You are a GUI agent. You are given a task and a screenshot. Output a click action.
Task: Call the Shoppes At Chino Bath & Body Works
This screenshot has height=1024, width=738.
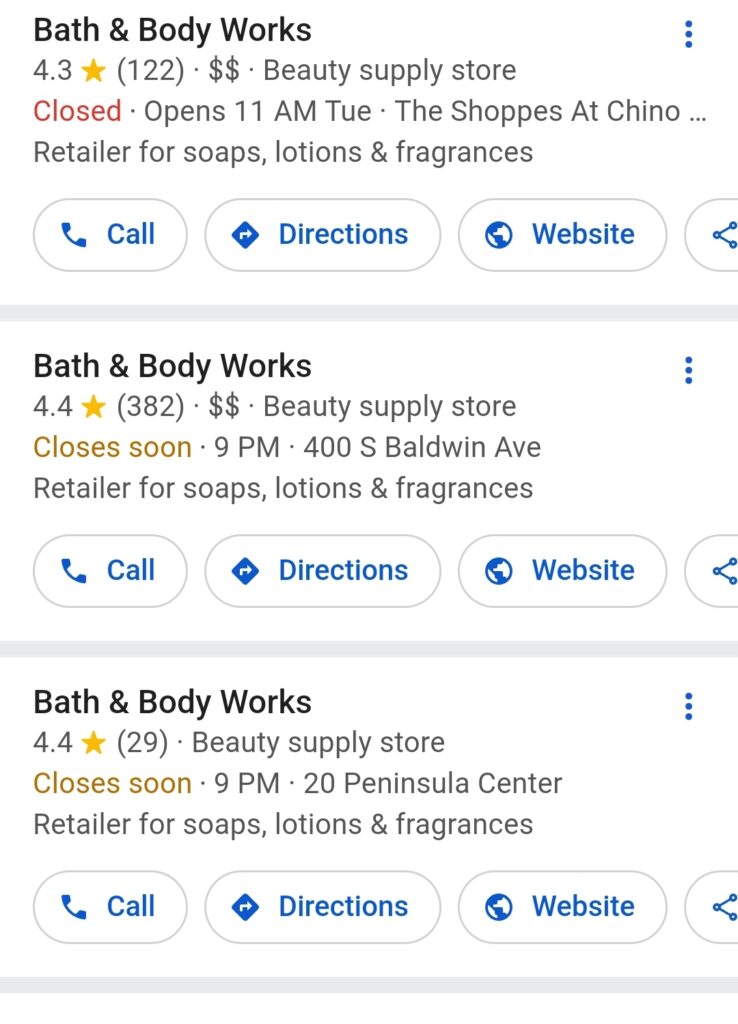110,235
